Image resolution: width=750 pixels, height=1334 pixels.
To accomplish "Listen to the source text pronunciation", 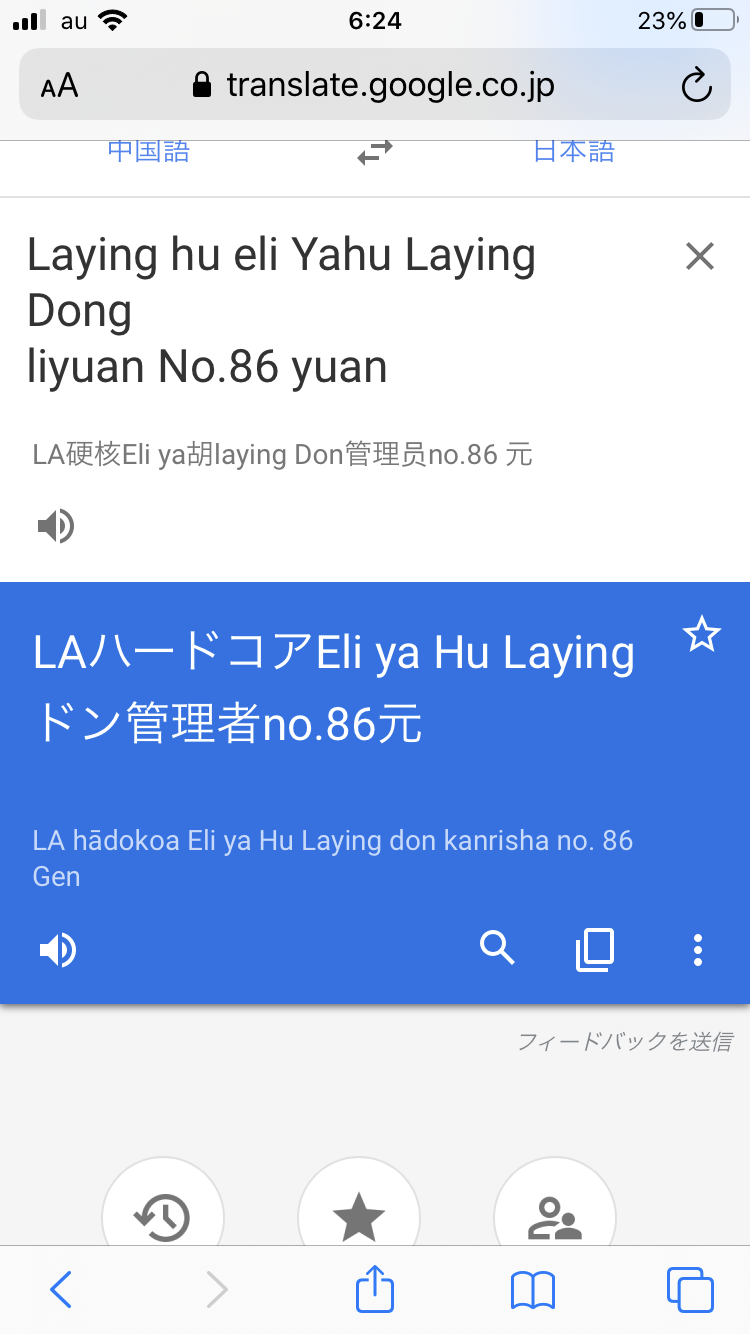I will coord(56,526).
